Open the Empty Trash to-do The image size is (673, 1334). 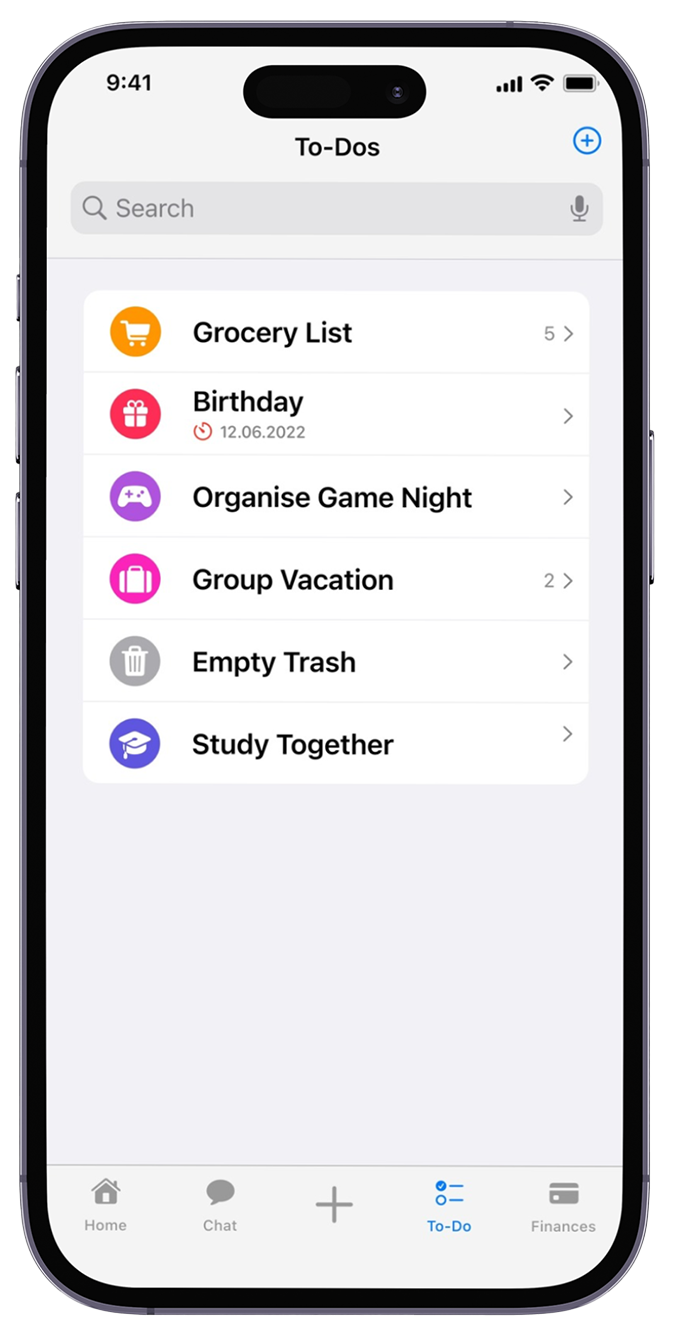[336, 662]
